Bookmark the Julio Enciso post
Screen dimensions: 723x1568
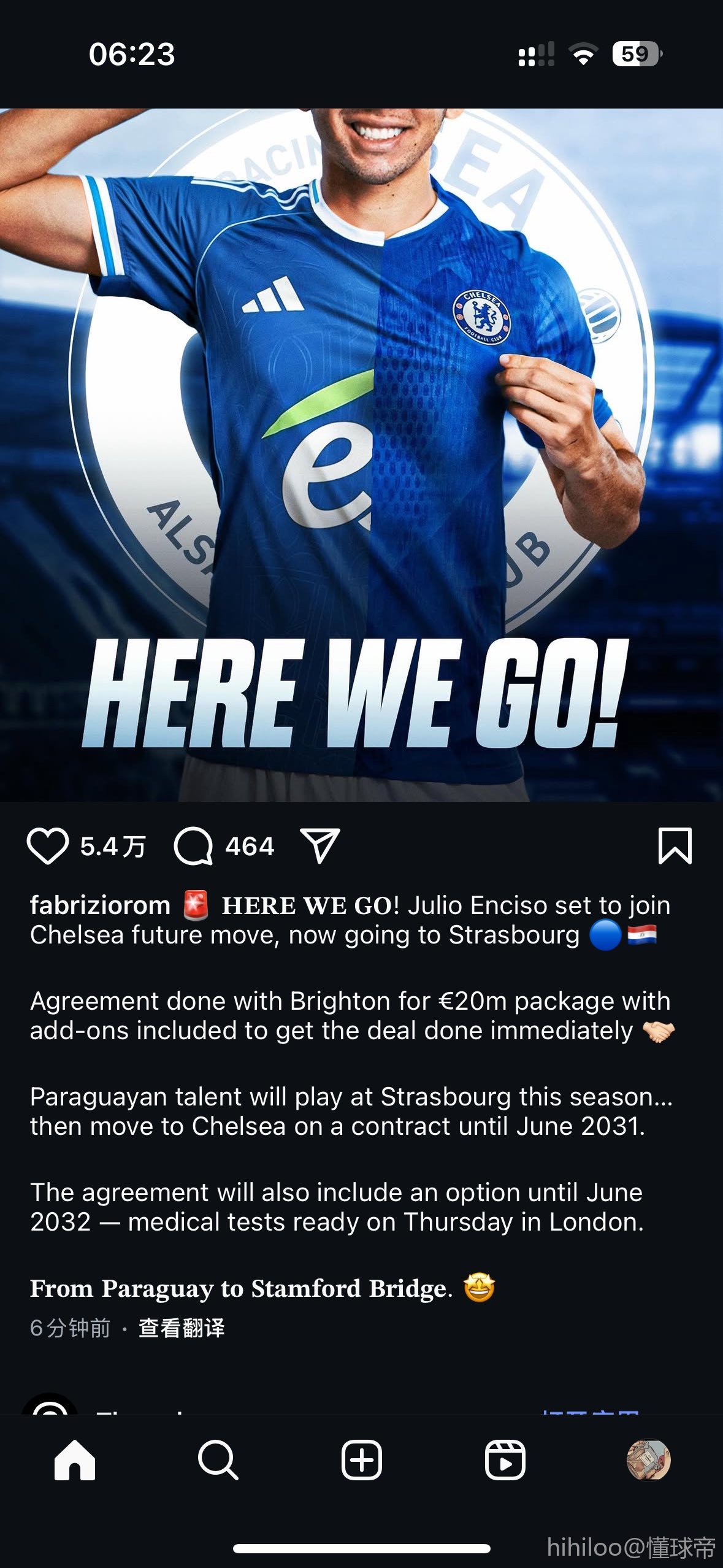tap(675, 847)
